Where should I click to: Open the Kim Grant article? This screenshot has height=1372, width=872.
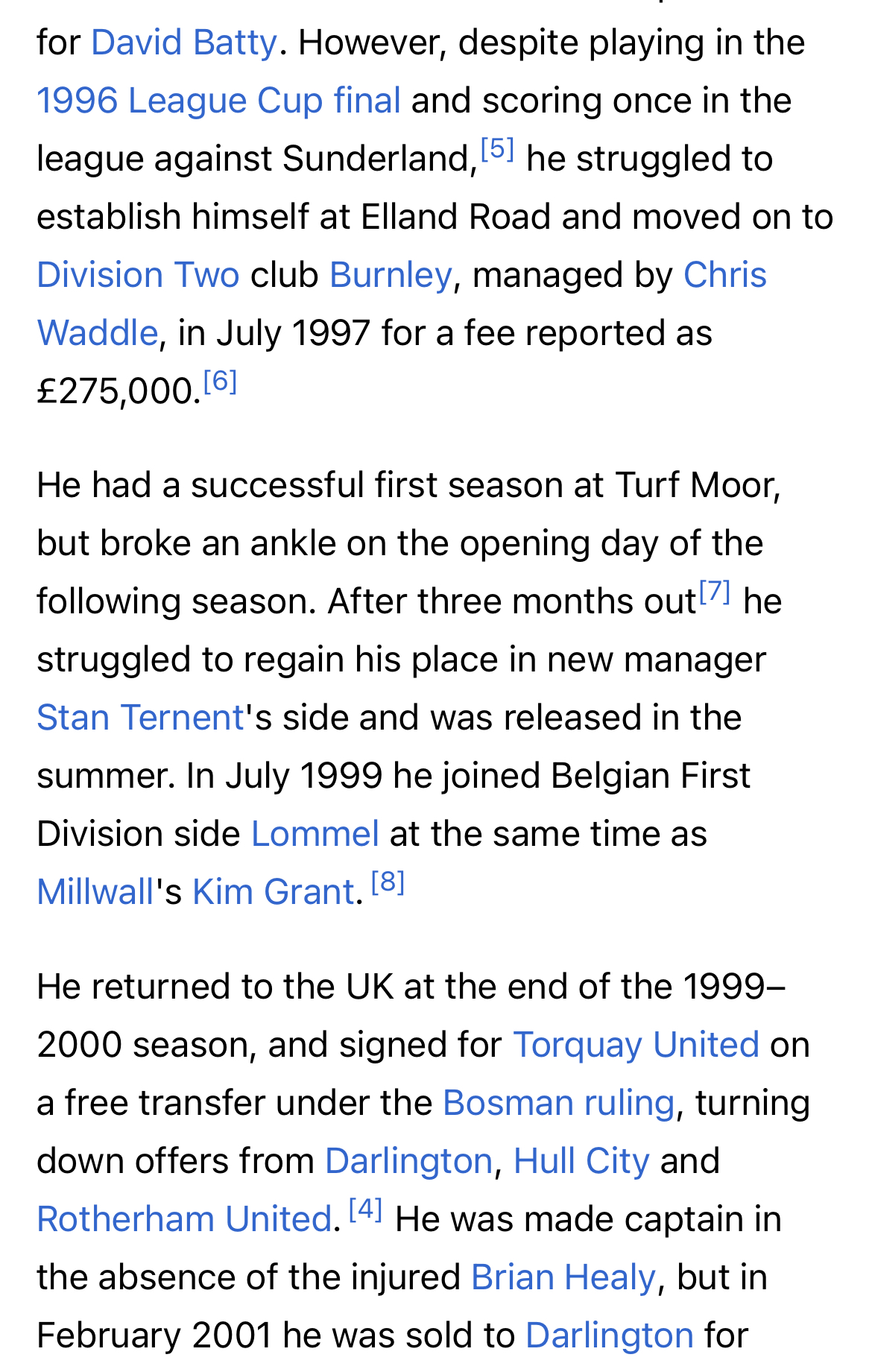coord(273,892)
